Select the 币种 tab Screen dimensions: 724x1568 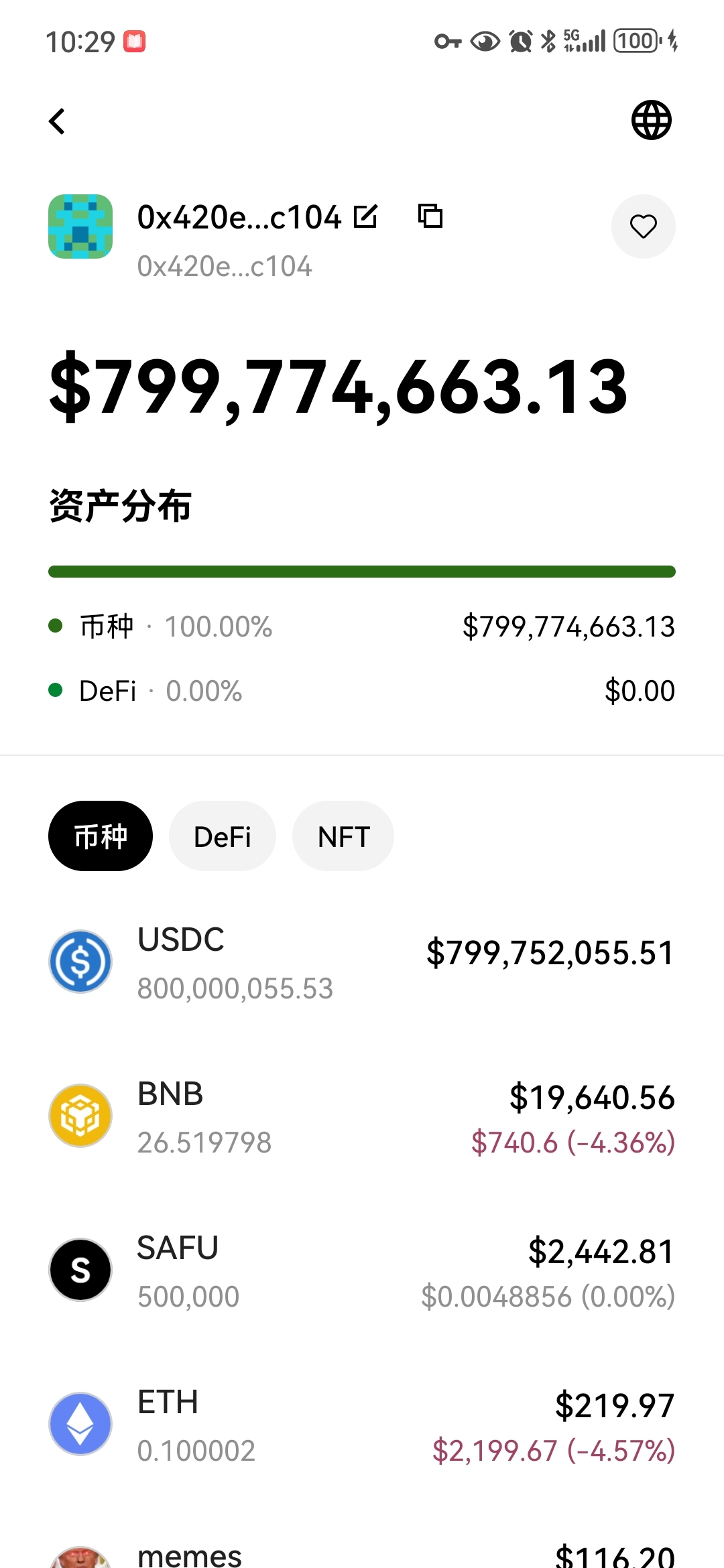click(101, 836)
